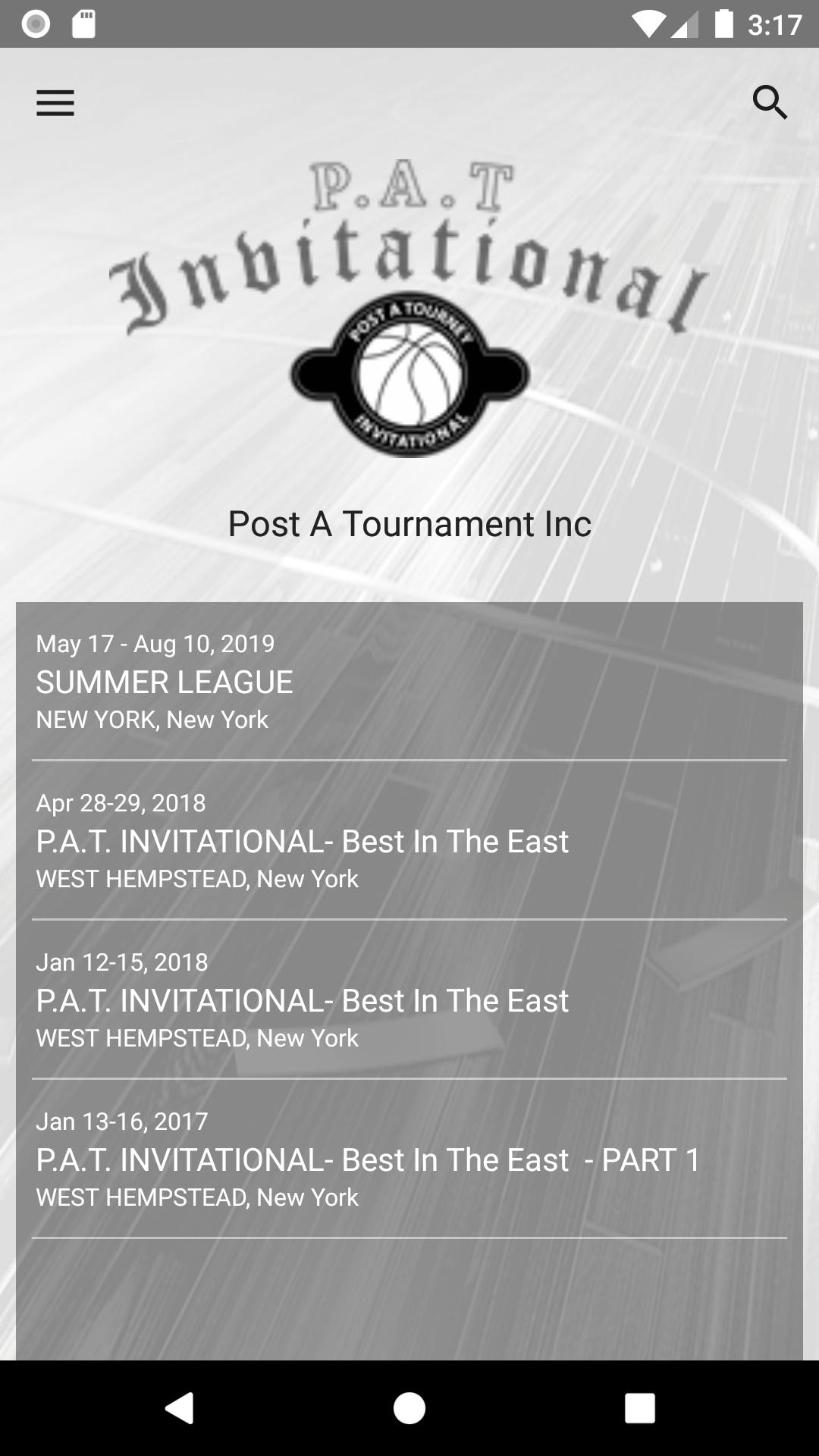Open the navigation drawer menu
Viewport: 819px width, 1456px height.
(54, 103)
